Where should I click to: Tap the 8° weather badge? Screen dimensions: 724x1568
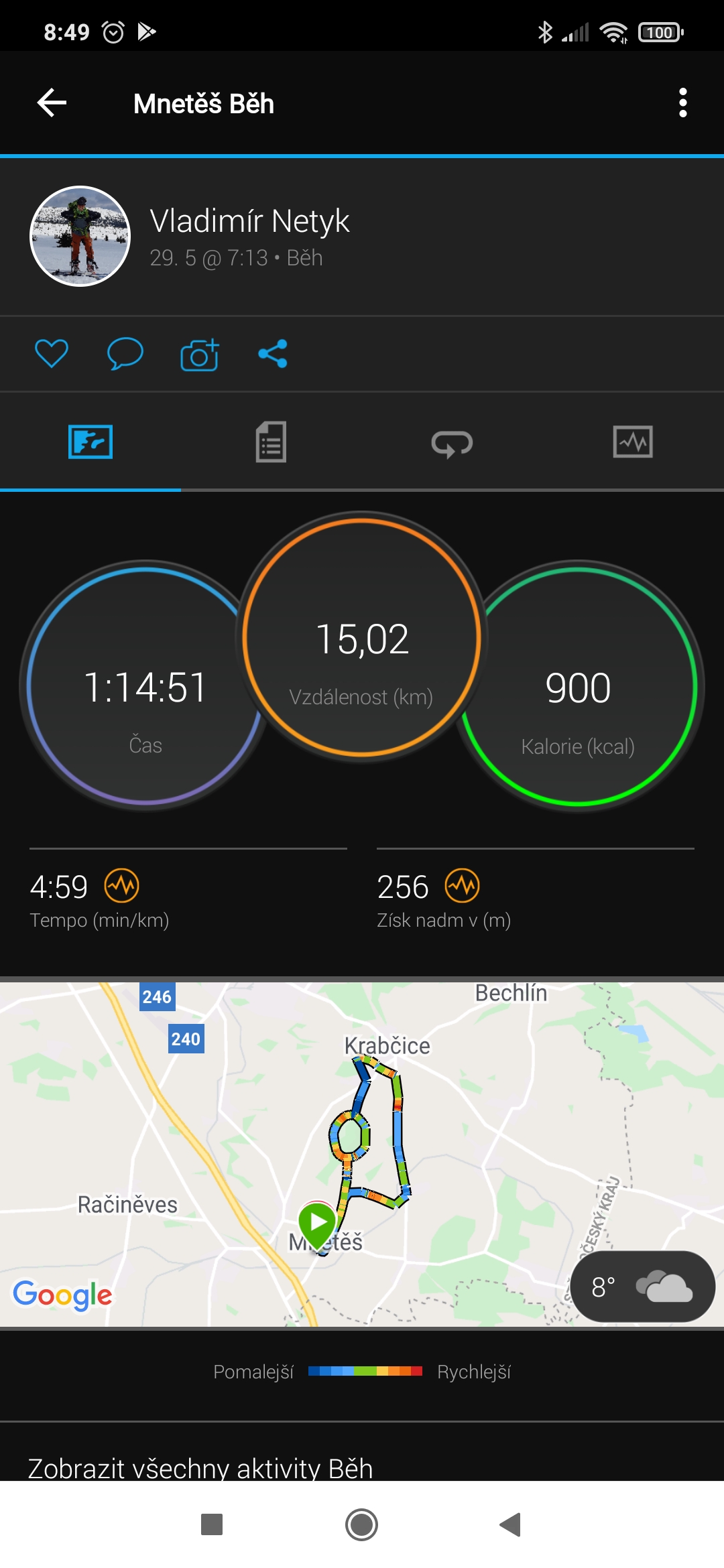tap(642, 1287)
